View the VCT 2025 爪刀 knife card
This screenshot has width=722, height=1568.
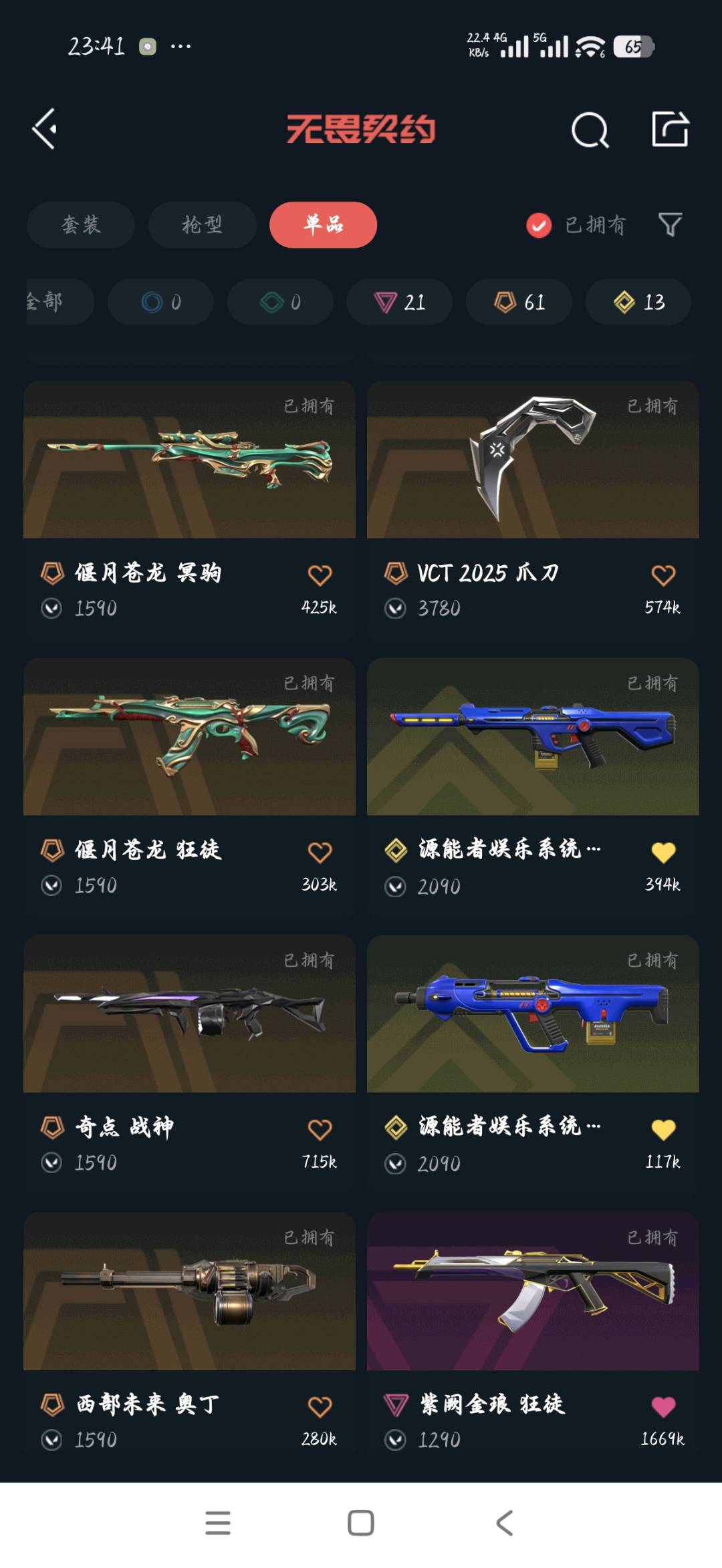(533, 461)
